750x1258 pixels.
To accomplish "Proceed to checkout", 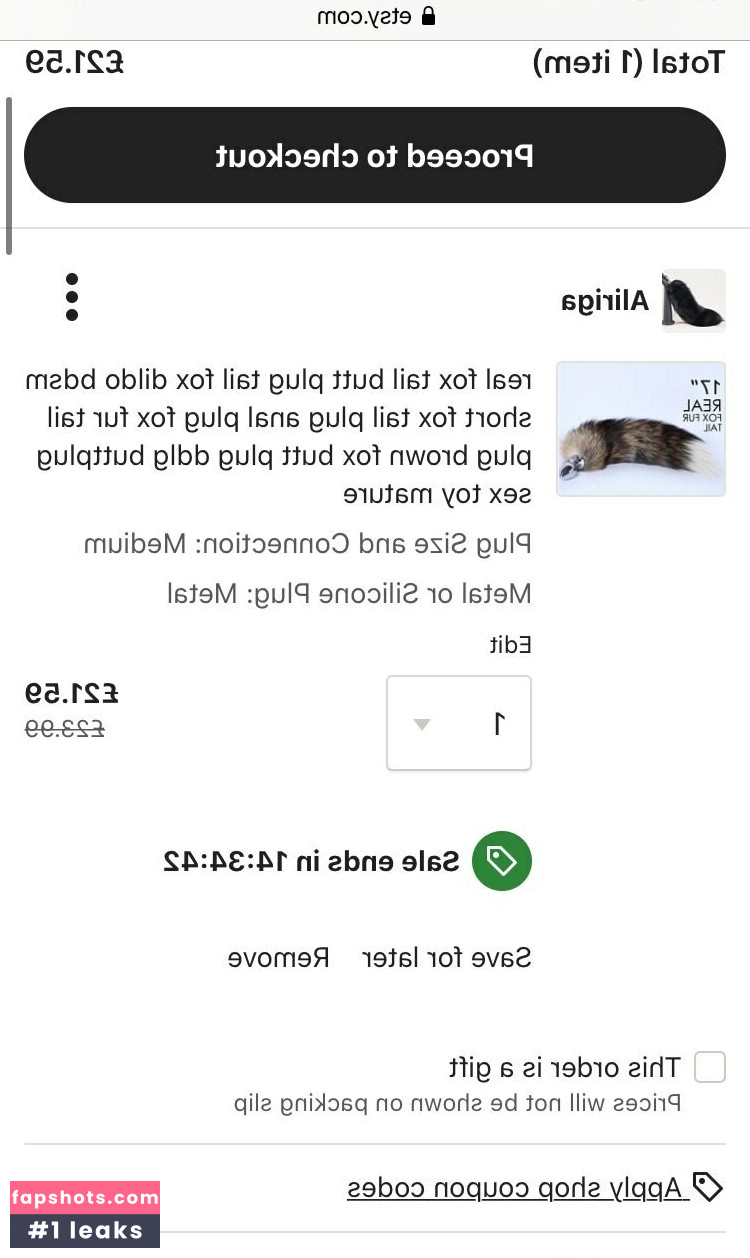I will [x=374, y=156].
